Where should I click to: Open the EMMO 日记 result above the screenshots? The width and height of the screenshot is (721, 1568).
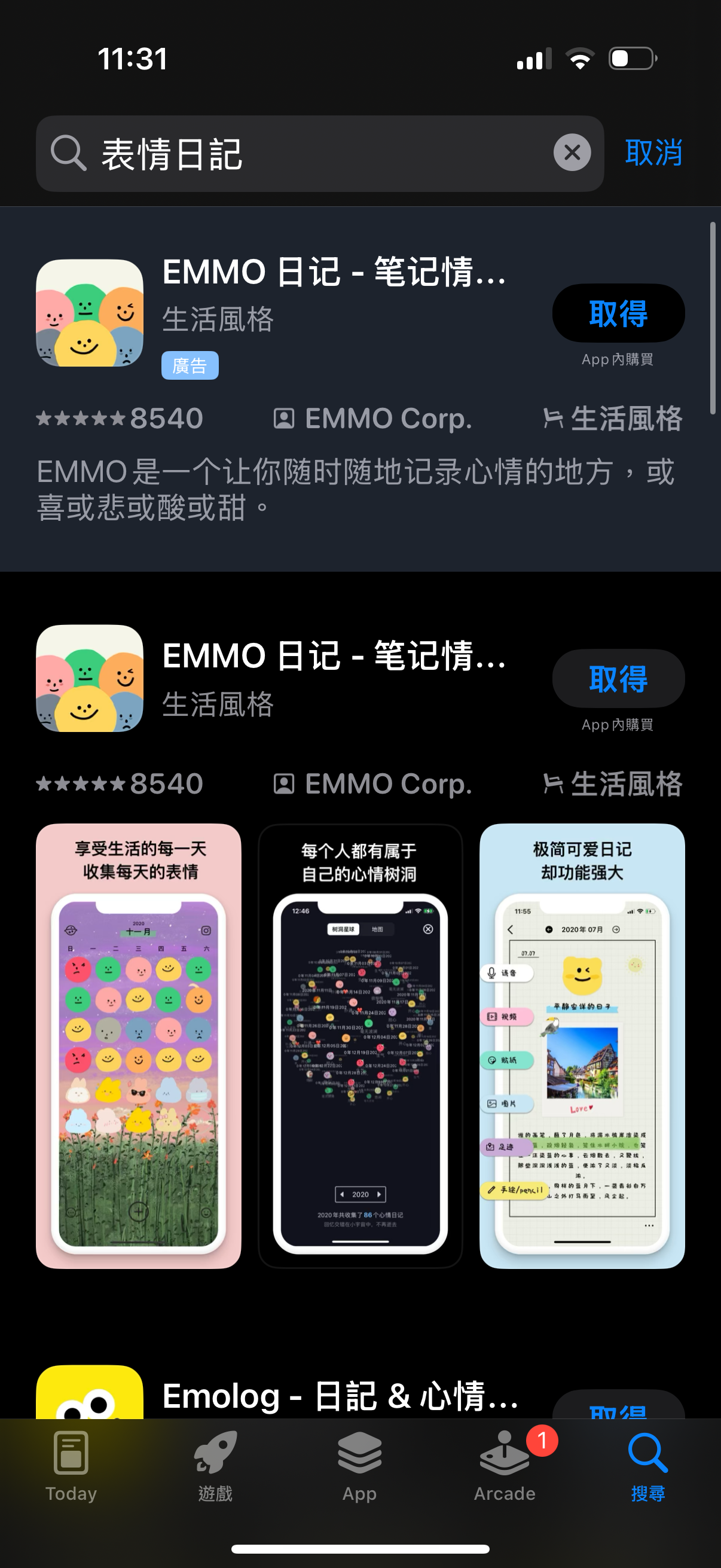[334, 656]
